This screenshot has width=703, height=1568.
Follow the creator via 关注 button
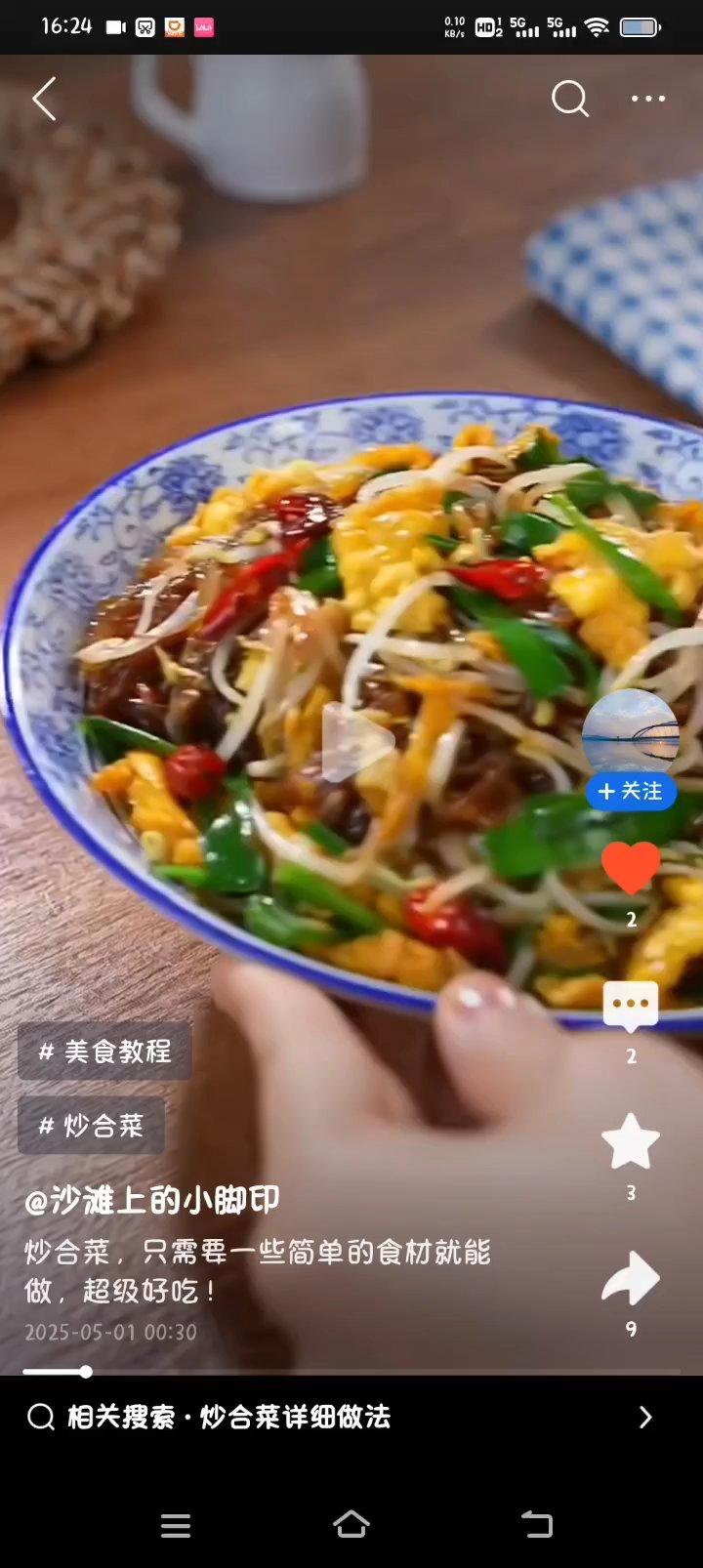(x=630, y=791)
